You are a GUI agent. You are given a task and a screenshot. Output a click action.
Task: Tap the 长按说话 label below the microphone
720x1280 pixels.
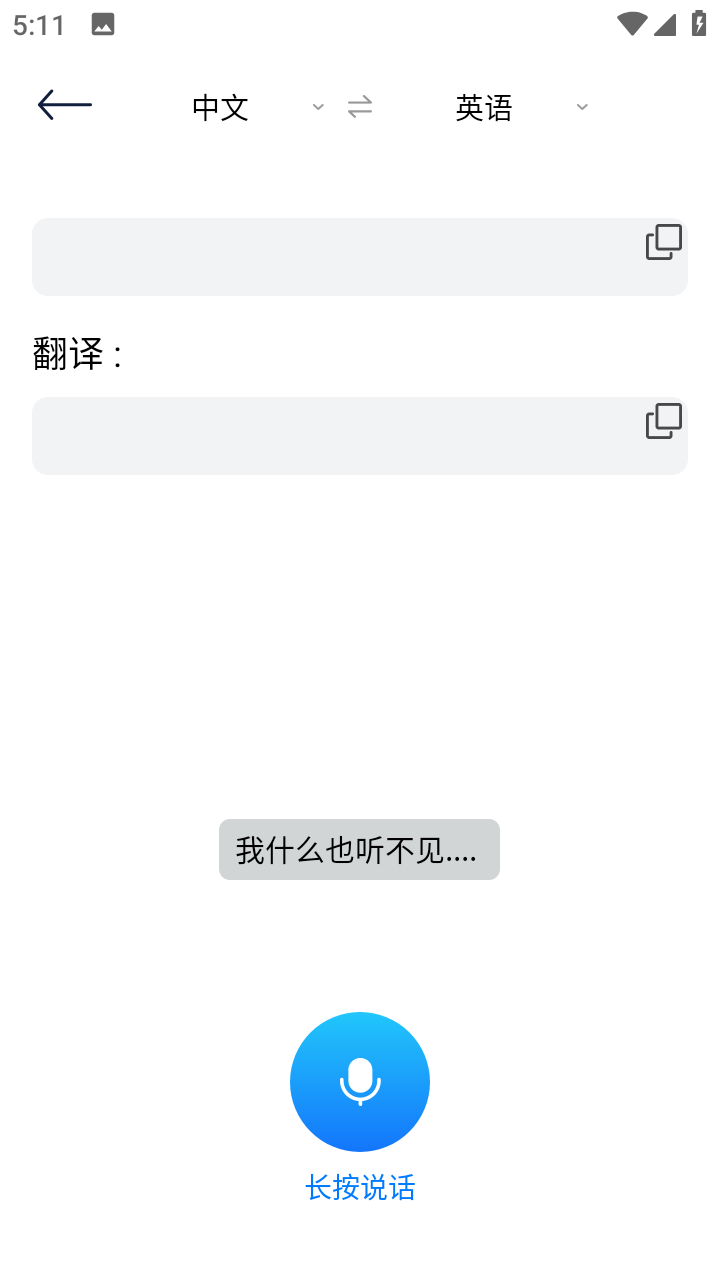pyautogui.click(x=359, y=1187)
